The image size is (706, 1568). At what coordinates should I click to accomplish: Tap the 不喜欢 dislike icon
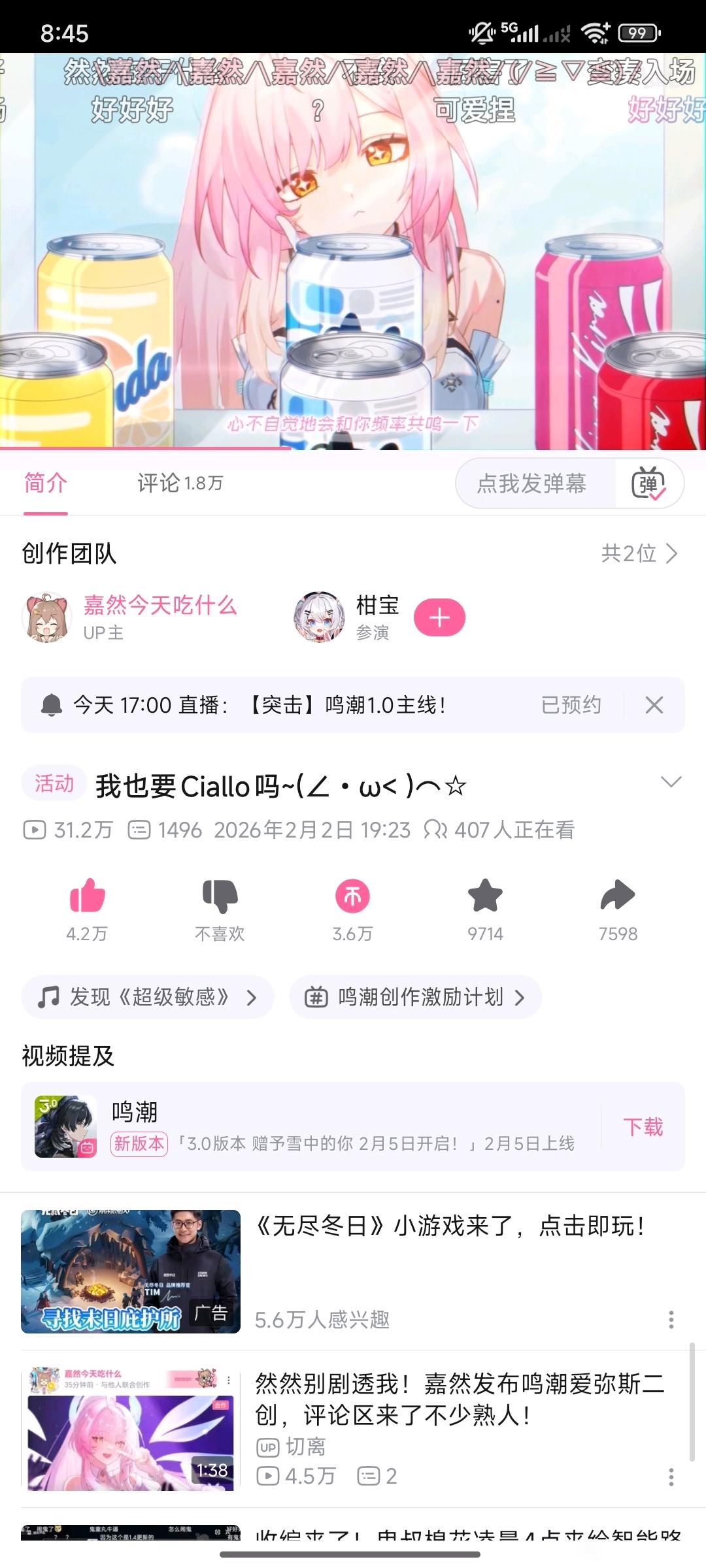220,896
